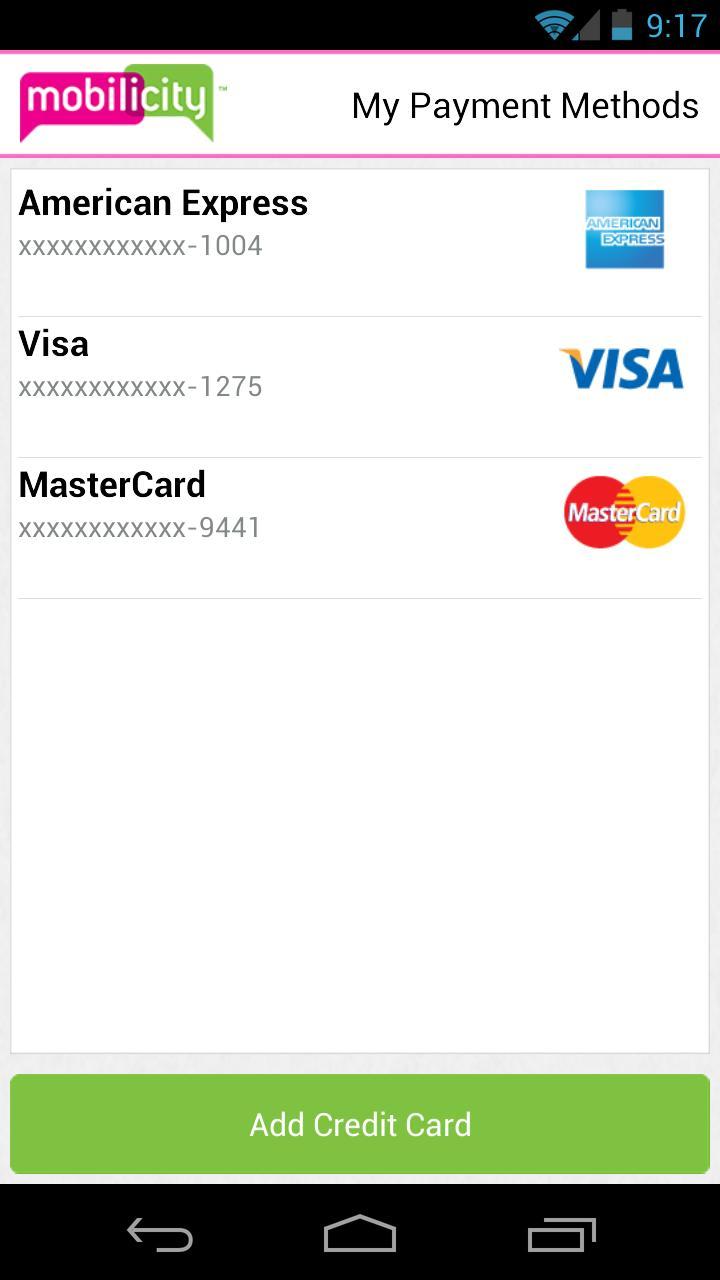Click the American Express card logo
This screenshot has height=1280, width=720.
tap(624, 229)
